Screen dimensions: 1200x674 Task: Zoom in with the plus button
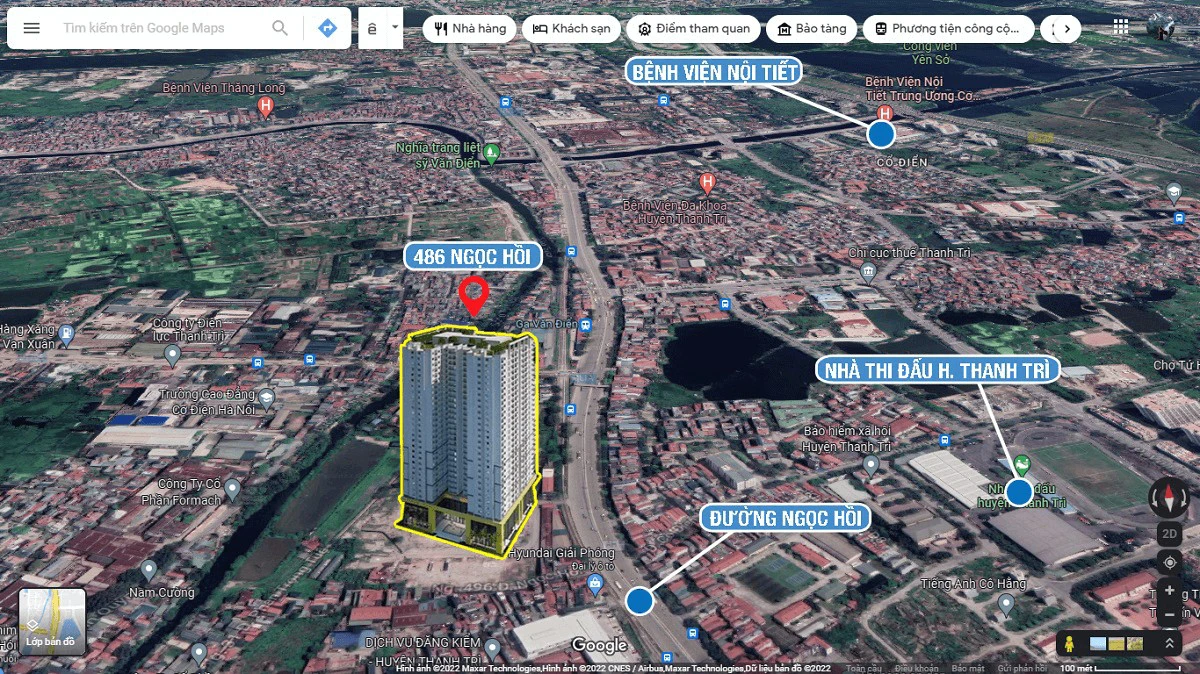1169,591
